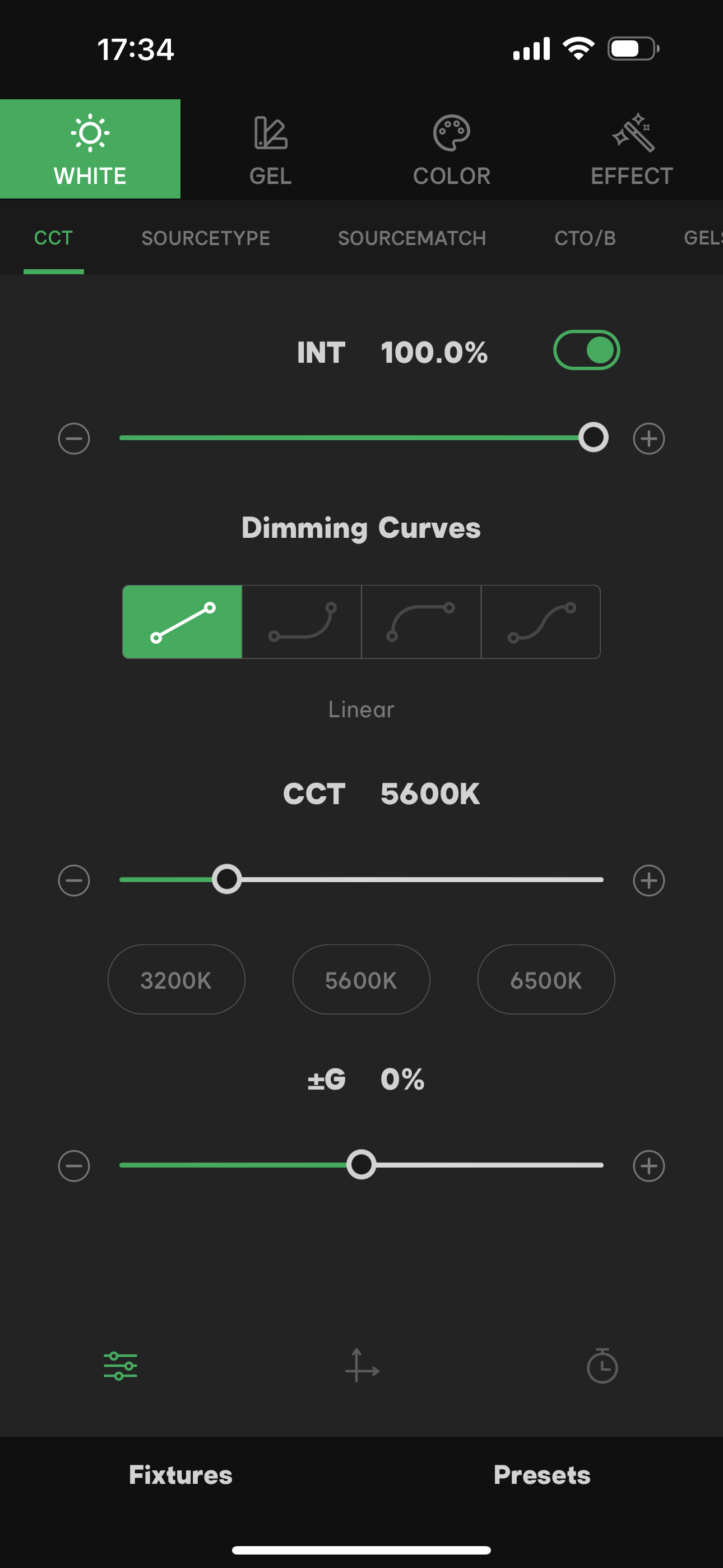Screen dimensions: 723x1568
Task: Open the SOURCEMATCH sub-tab
Action: pos(411,238)
